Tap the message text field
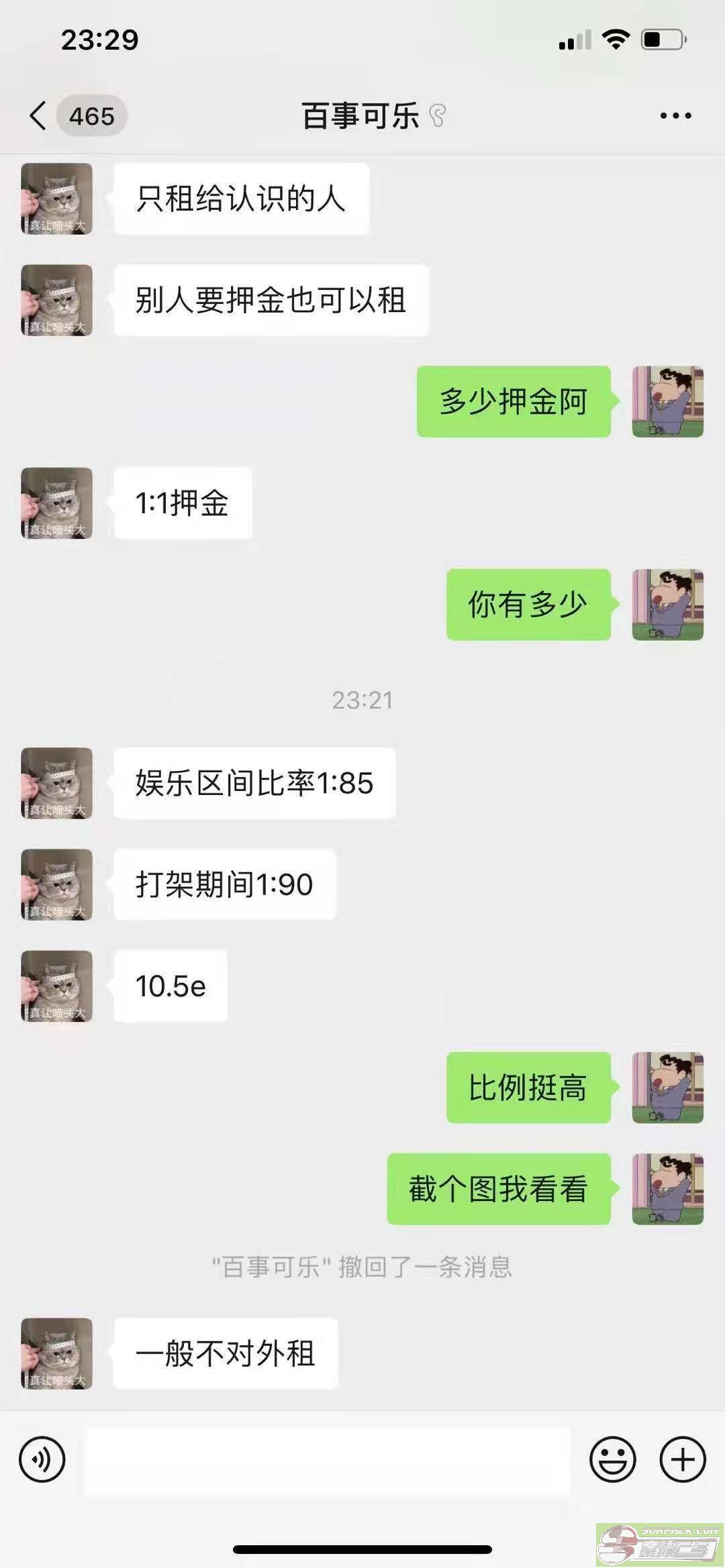 tap(327, 1459)
